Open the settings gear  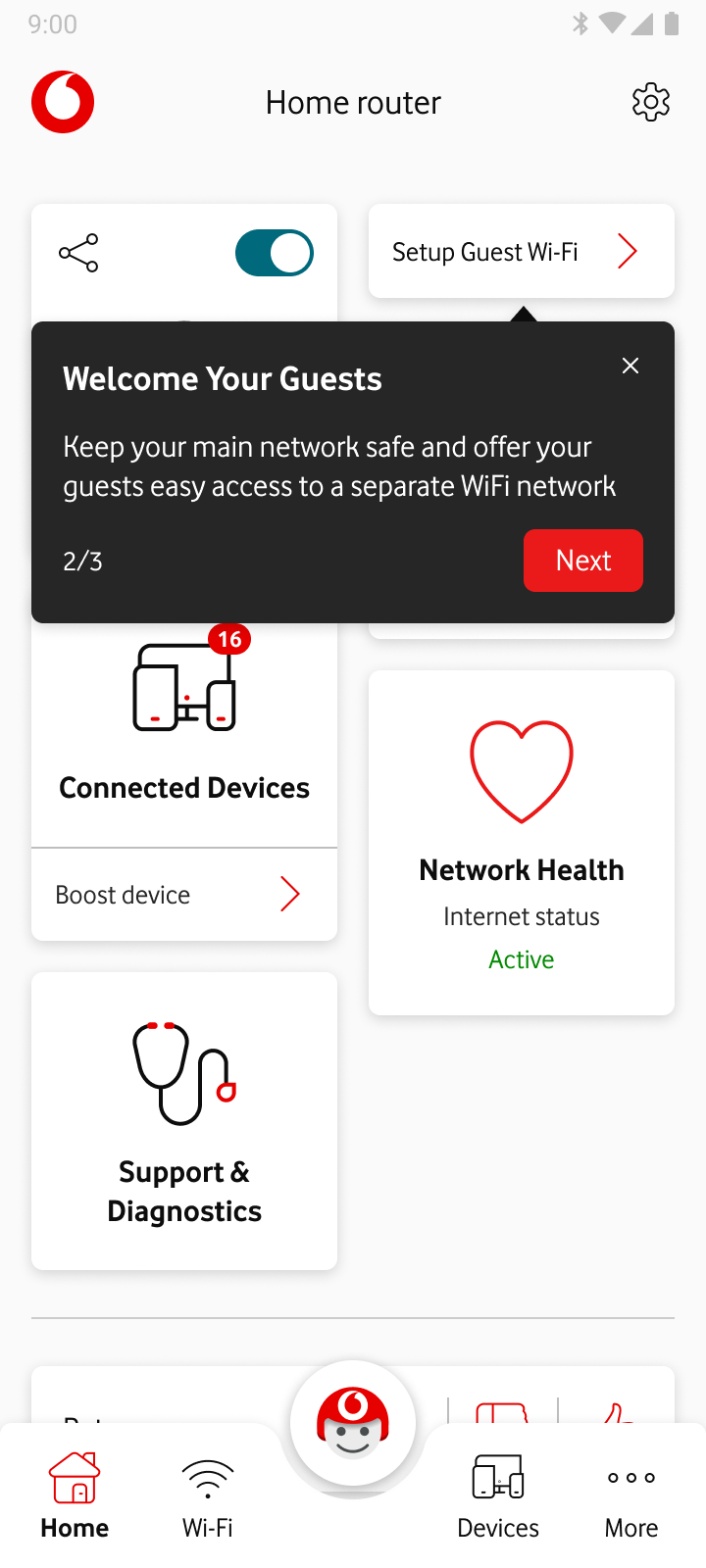click(x=651, y=102)
